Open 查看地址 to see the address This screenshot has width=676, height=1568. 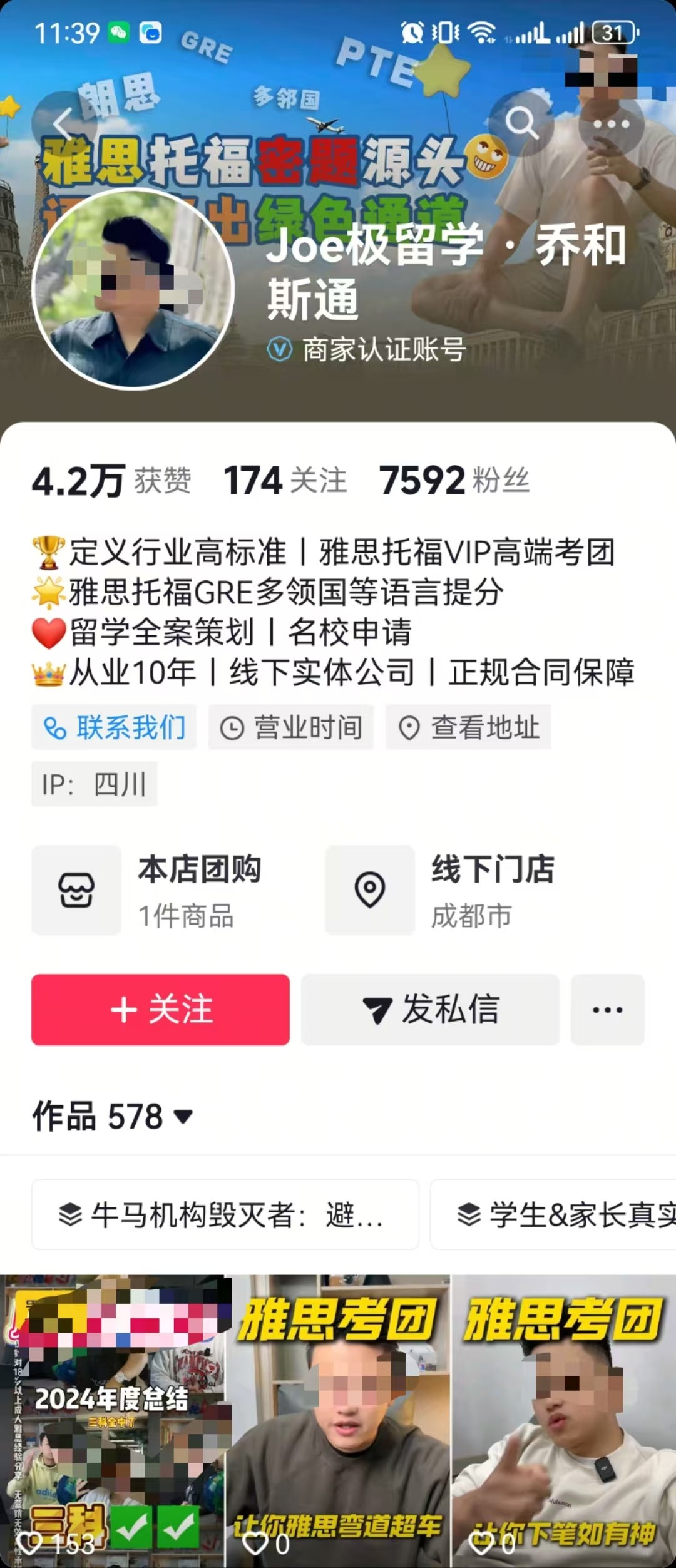click(x=468, y=727)
